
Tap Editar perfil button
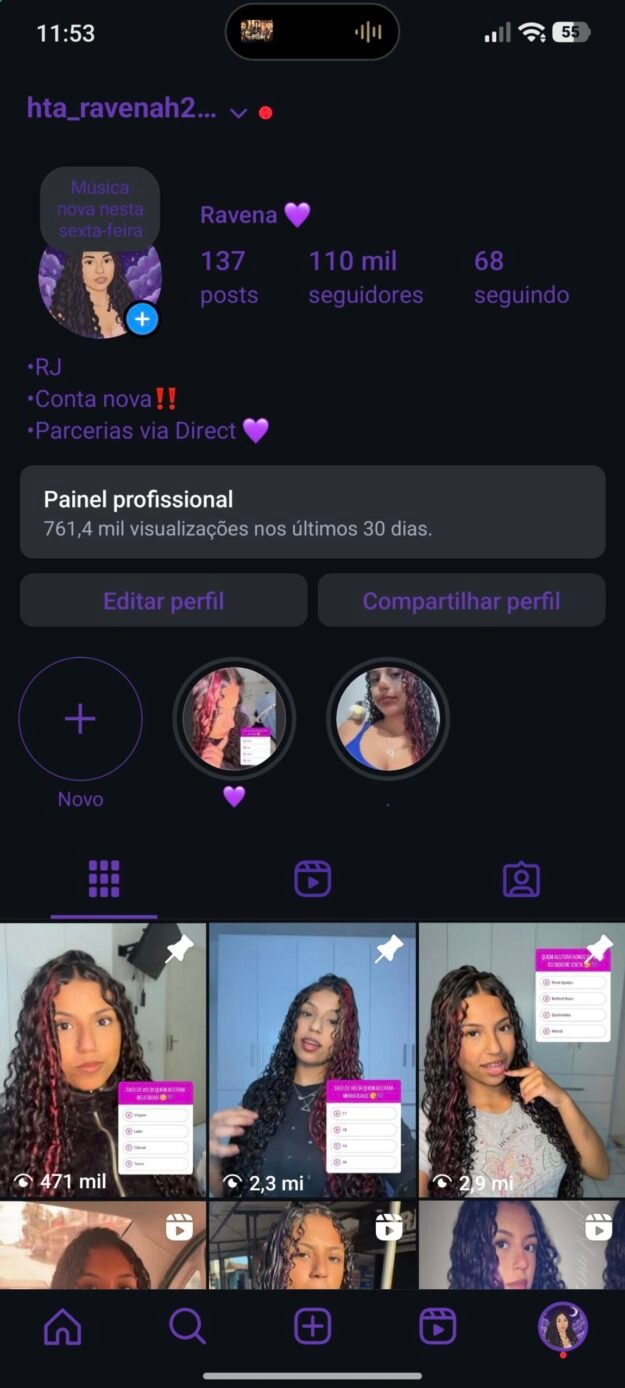[163, 601]
